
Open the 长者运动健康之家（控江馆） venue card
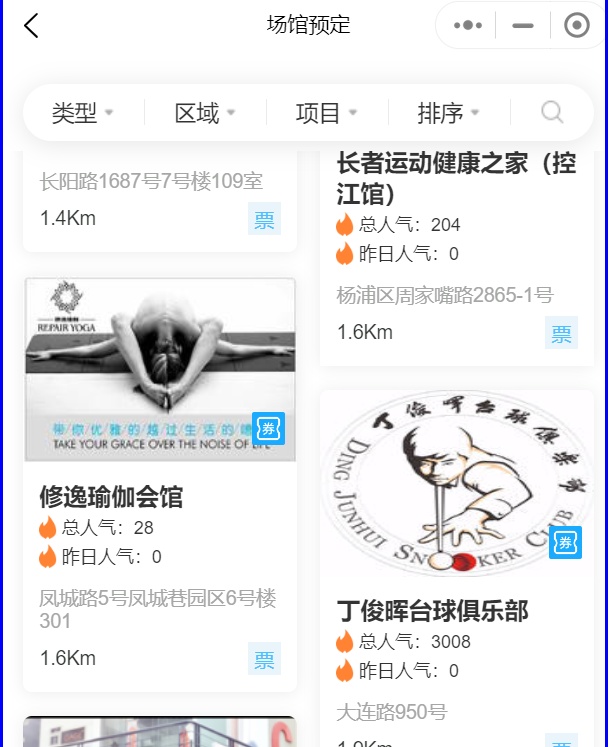coord(457,258)
